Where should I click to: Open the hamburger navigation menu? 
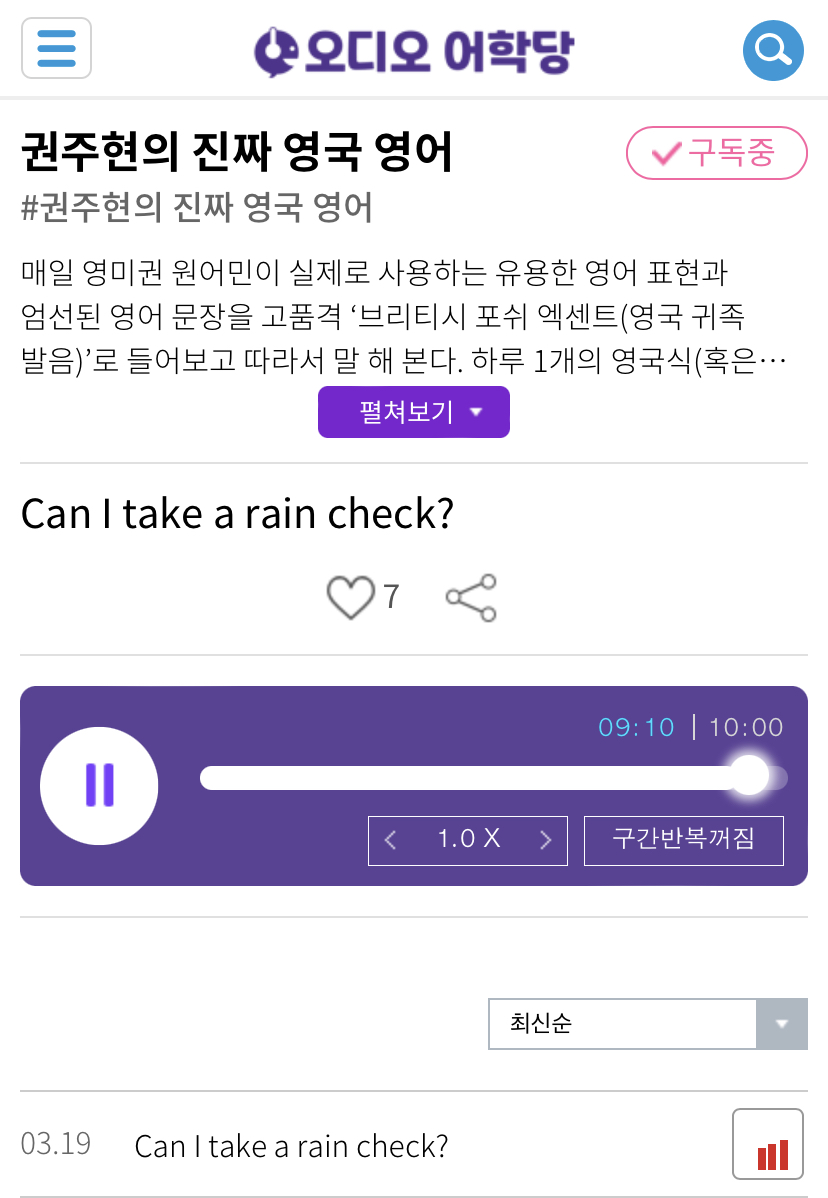56,49
